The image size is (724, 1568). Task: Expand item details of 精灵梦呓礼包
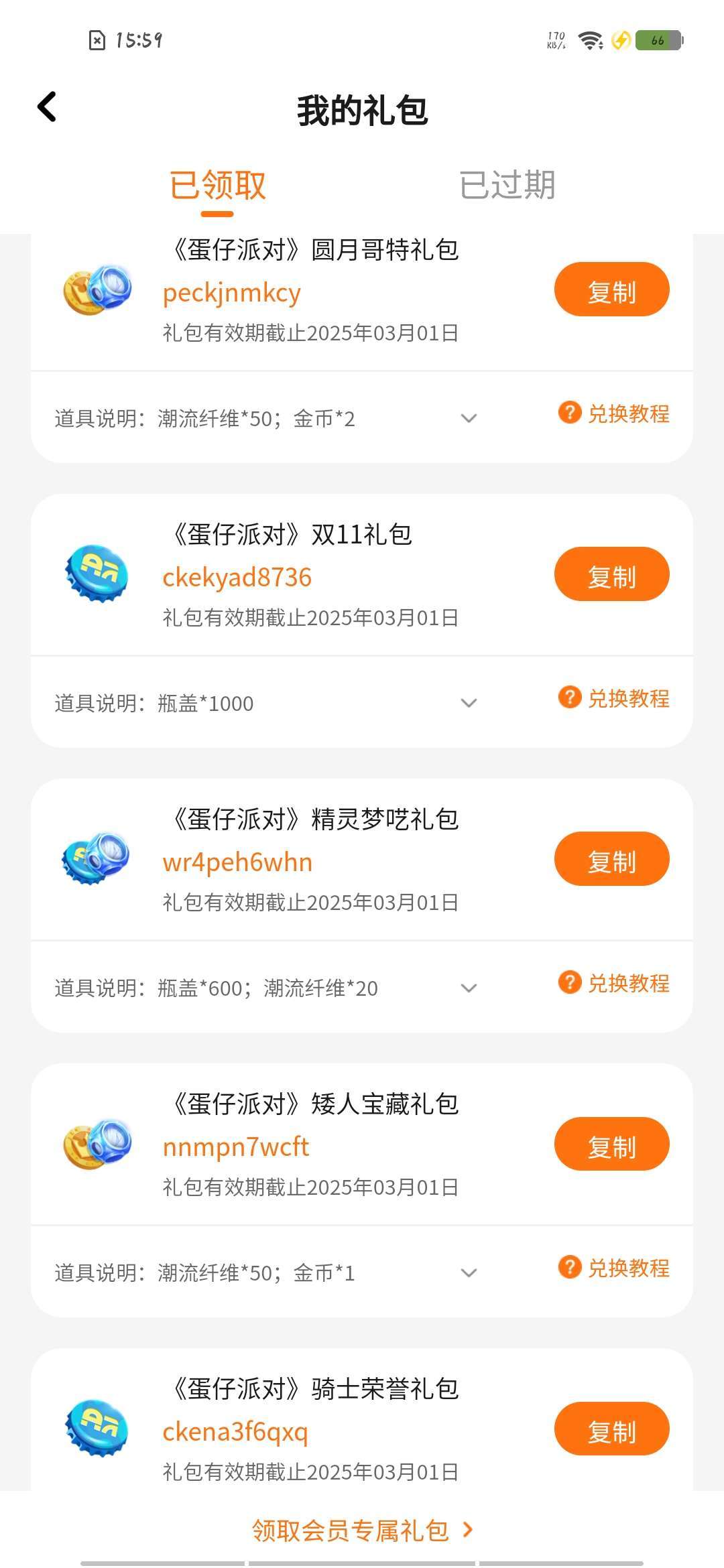tap(469, 988)
